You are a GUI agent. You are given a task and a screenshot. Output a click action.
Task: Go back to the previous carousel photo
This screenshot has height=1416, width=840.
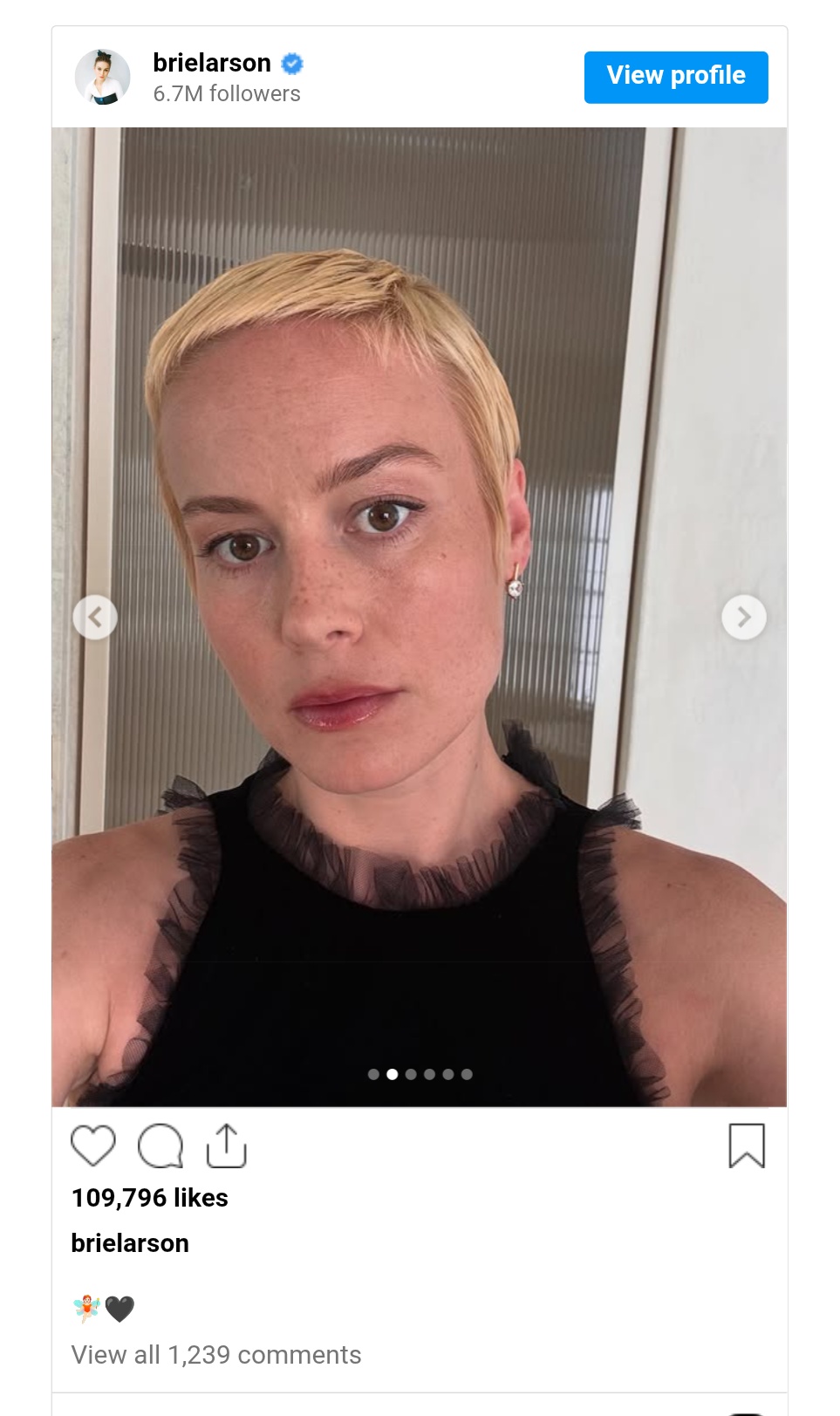click(95, 617)
